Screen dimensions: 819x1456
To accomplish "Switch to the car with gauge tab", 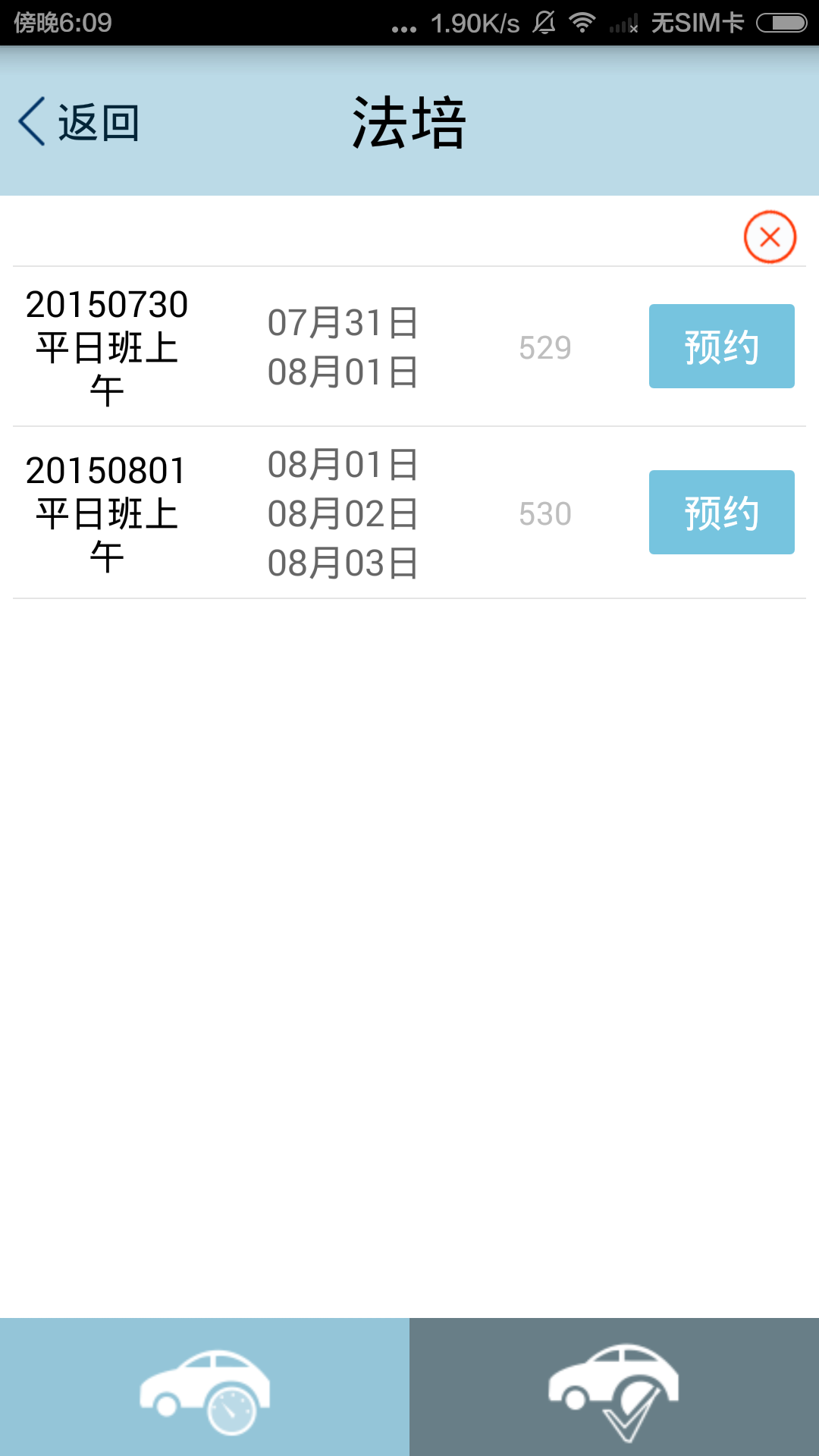I will [205, 1387].
